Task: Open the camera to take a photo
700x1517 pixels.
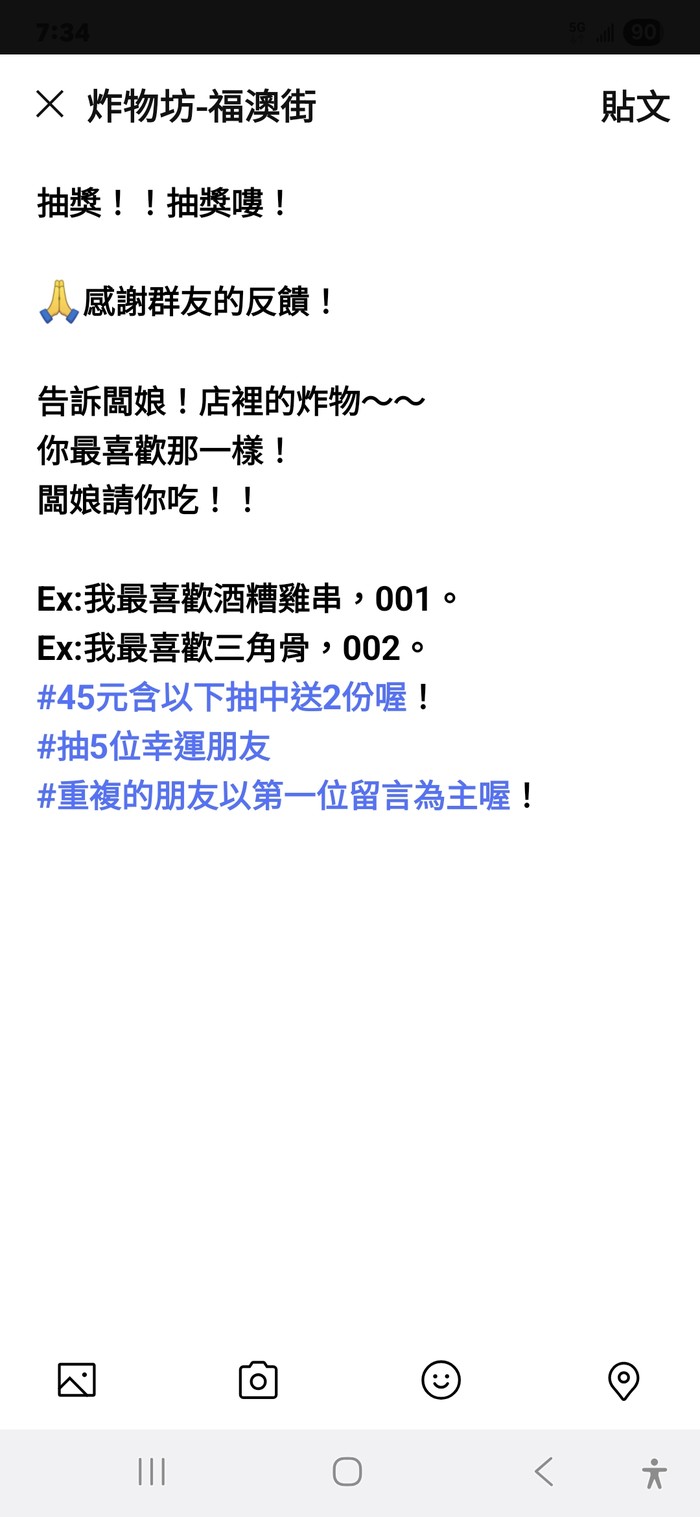Action: 258,1380
